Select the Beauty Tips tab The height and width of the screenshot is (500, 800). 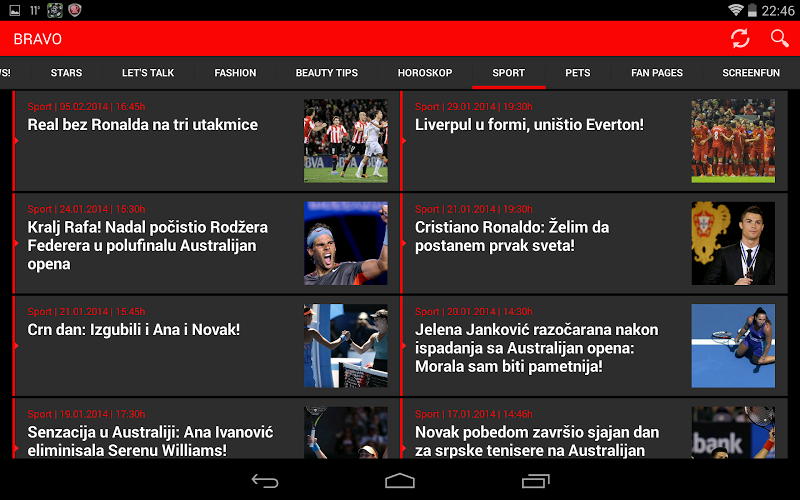(326, 73)
